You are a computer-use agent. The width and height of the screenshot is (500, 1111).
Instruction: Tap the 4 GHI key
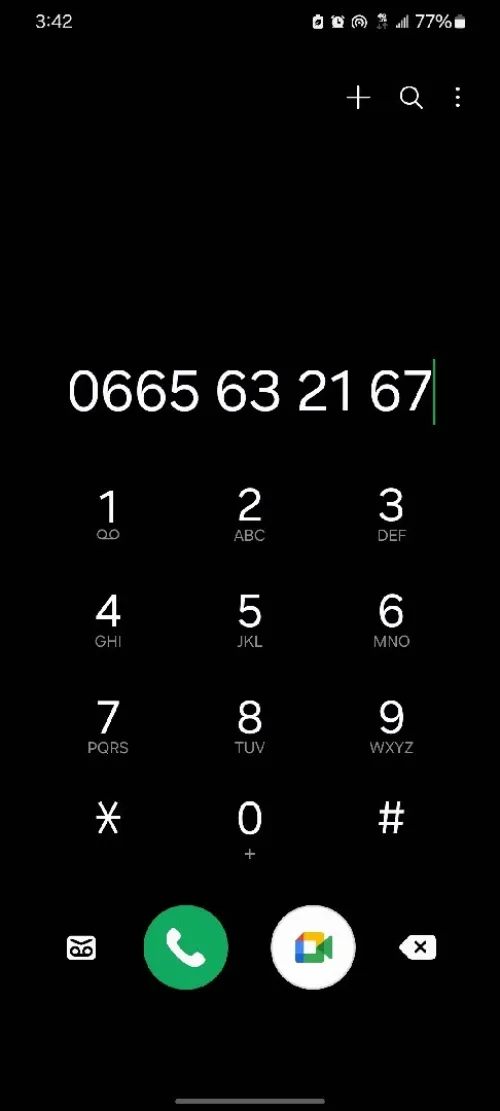coord(108,621)
